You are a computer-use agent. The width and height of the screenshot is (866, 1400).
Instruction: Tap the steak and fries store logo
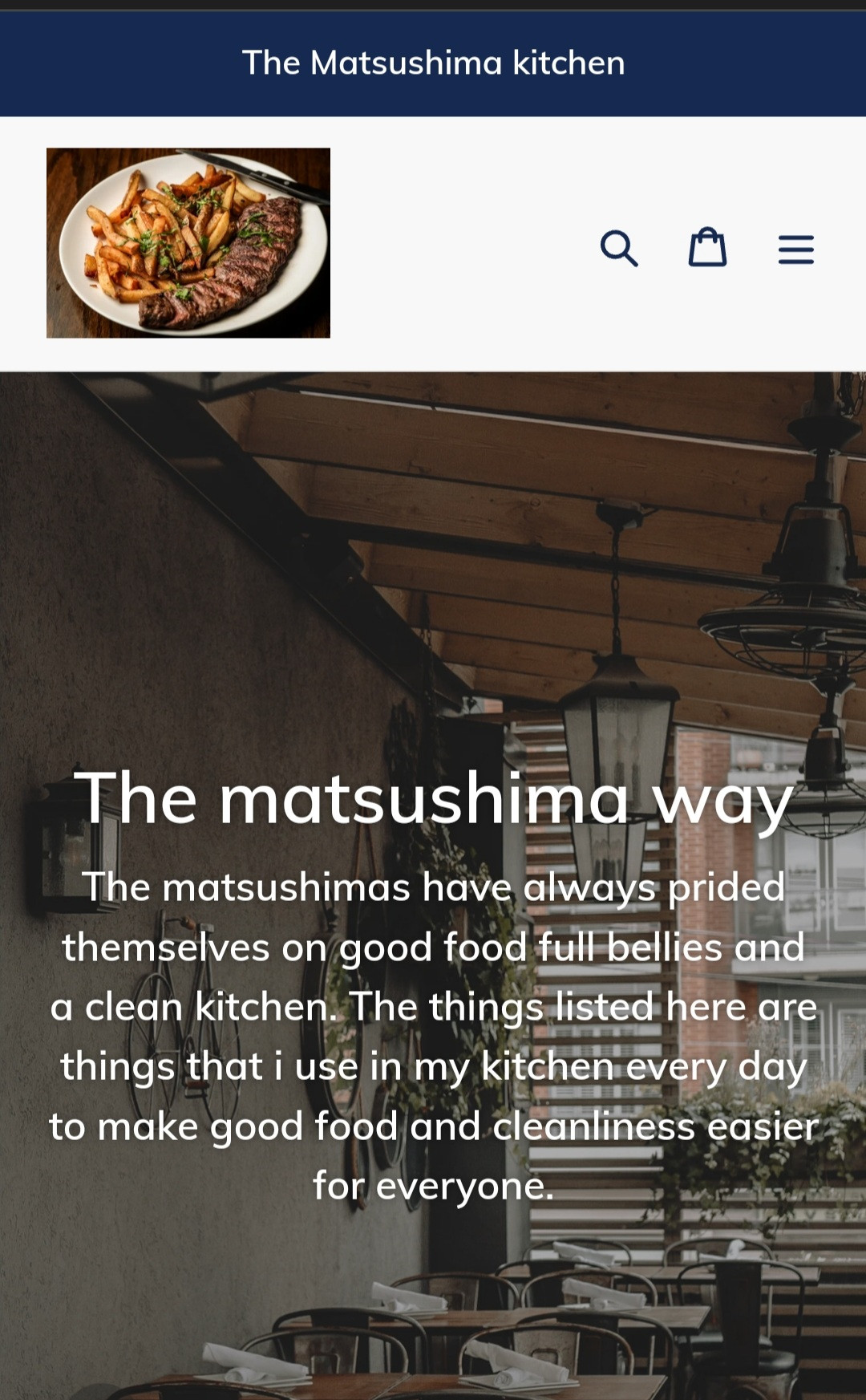click(x=188, y=242)
